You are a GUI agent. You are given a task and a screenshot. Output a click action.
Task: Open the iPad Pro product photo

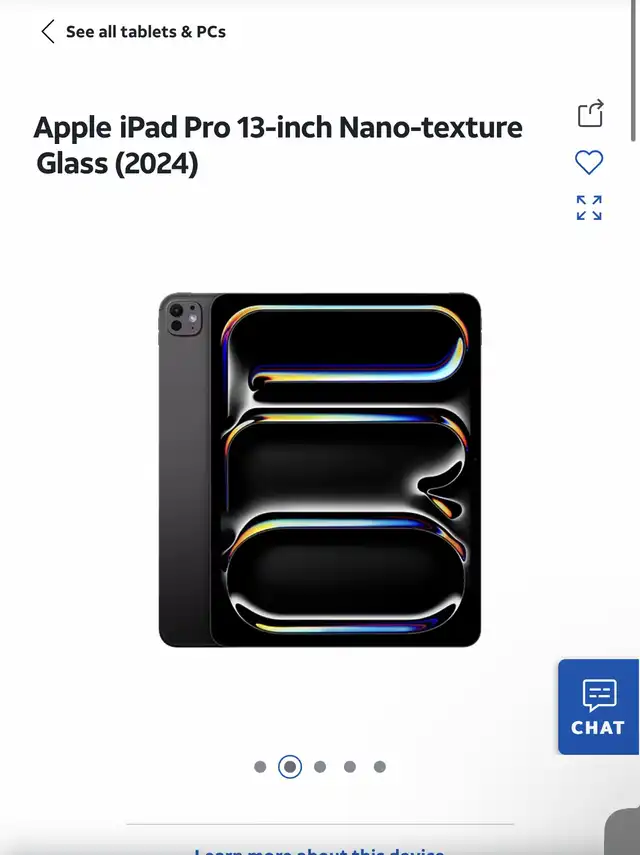coord(320,470)
